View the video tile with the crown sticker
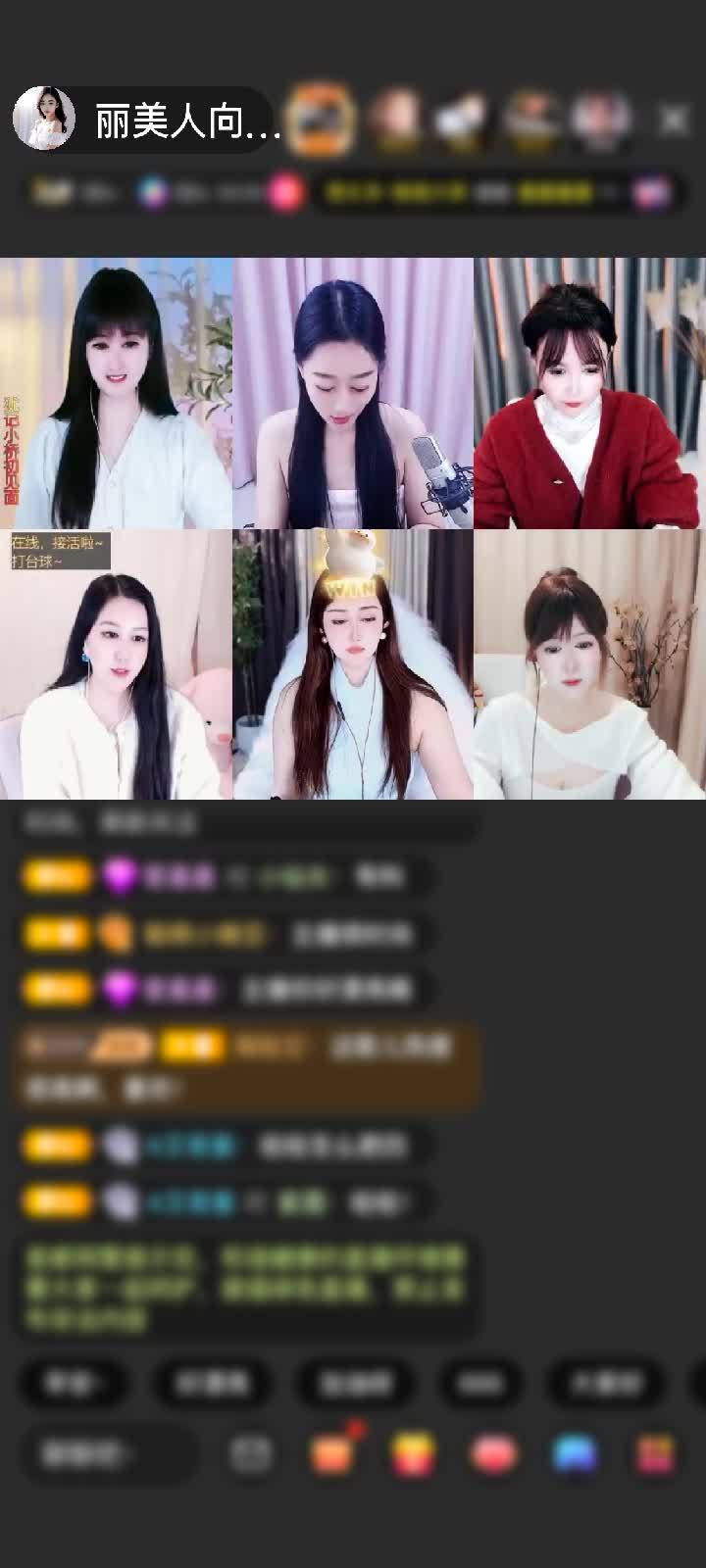Screen dimensions: 706x1568 [353, 665]
